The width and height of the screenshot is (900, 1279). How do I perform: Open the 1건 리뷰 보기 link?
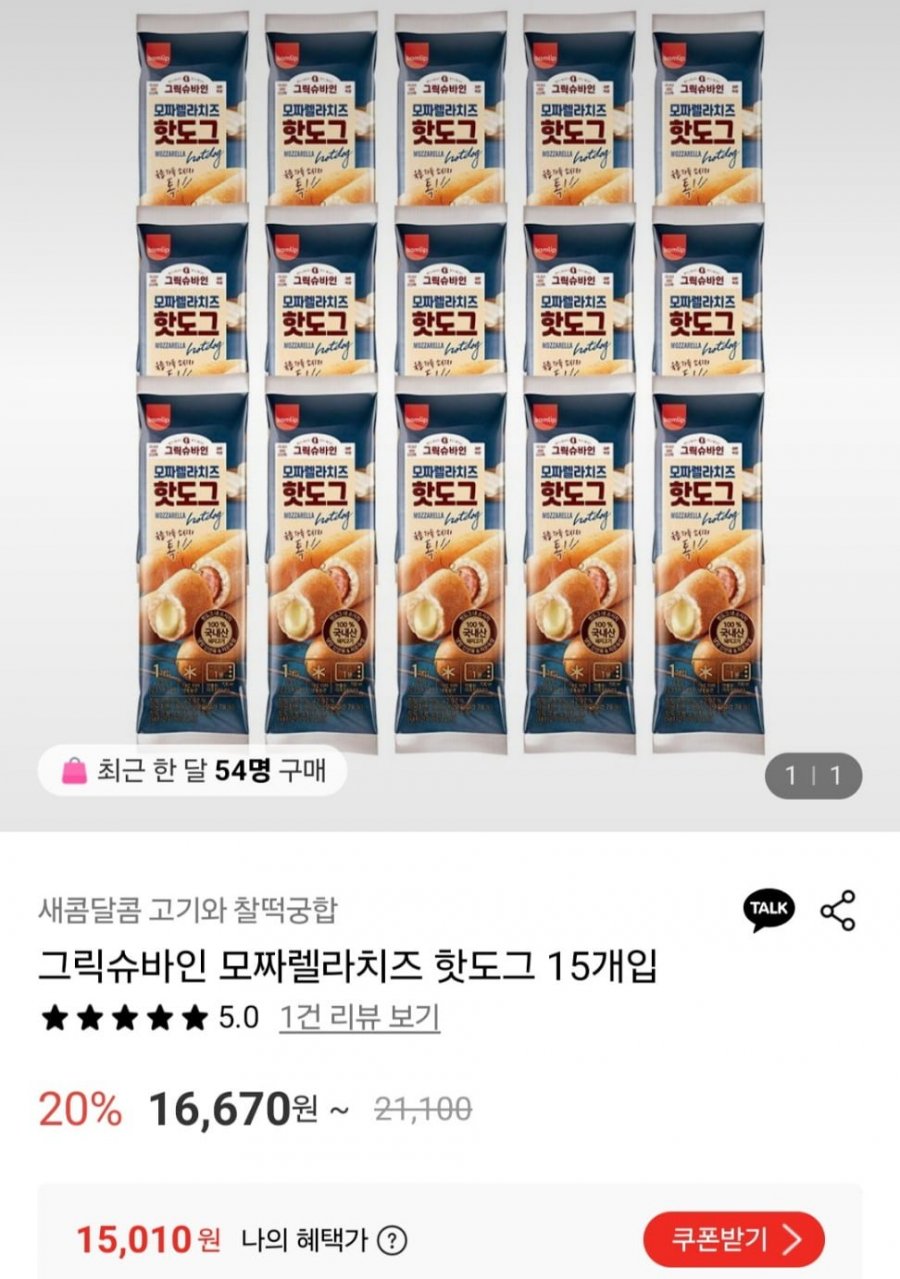tap(359, 1018)
